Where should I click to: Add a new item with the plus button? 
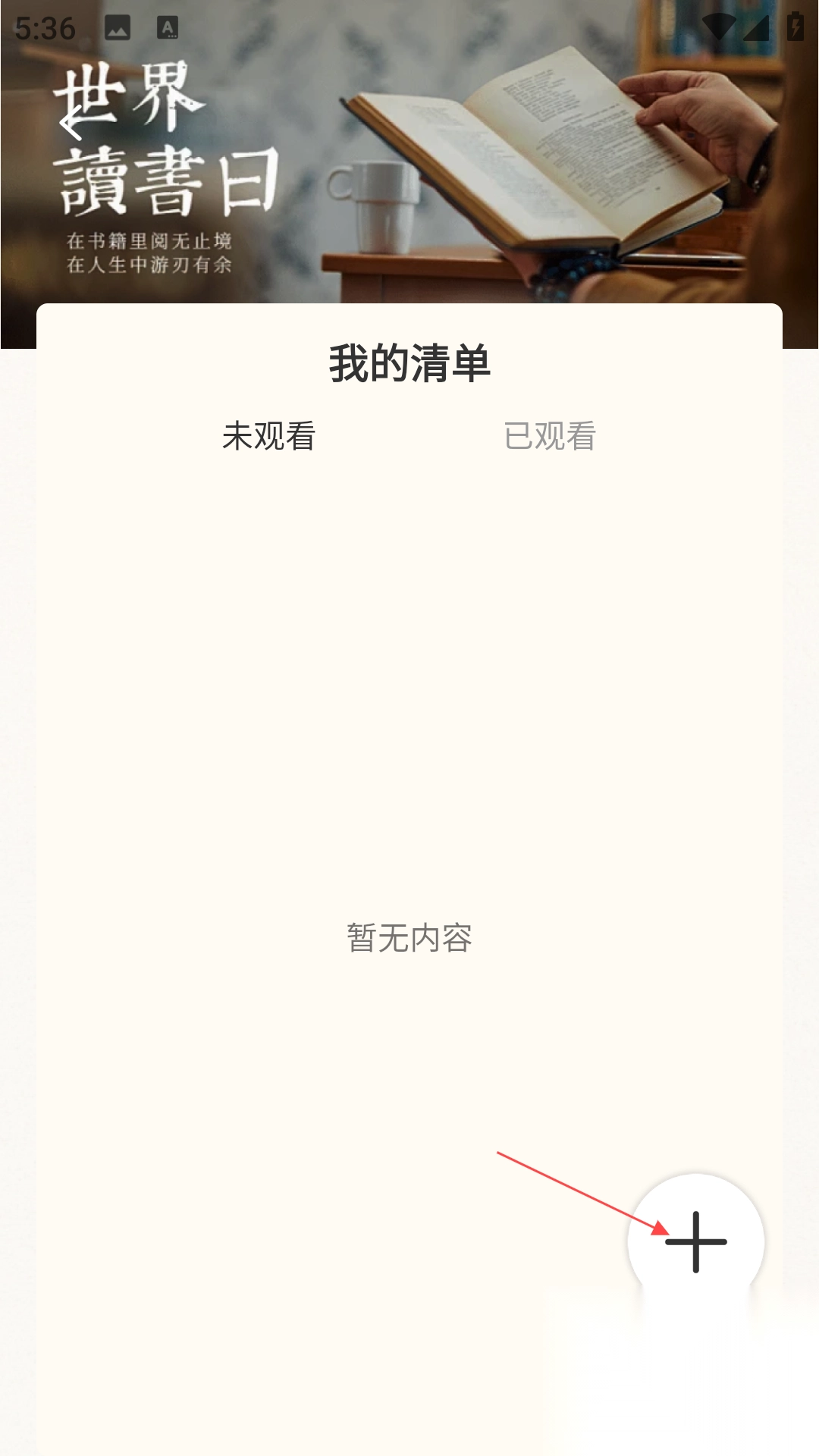point(695,1242)
